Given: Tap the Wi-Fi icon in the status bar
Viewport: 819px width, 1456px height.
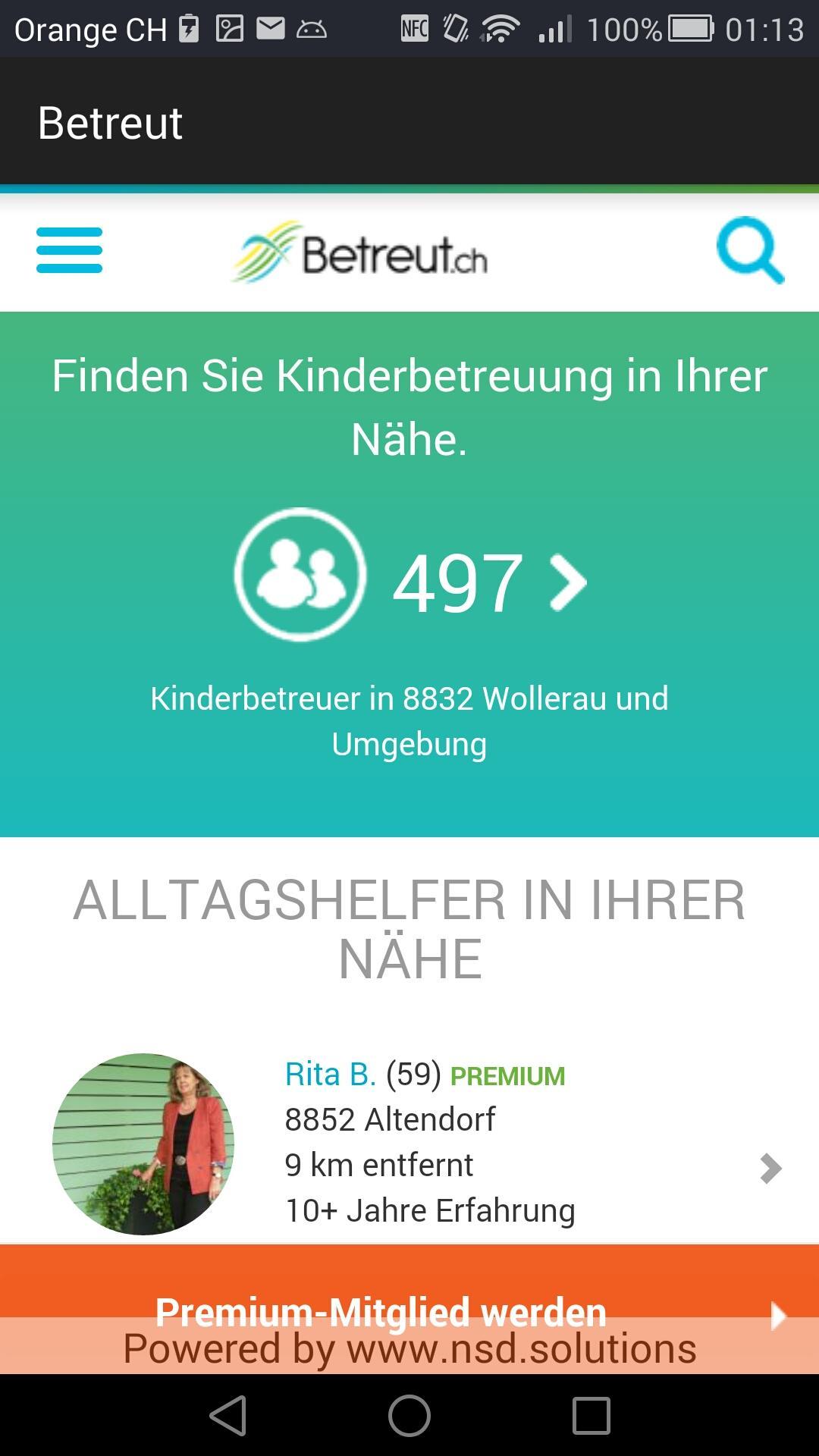Looking at the screenshot, I should (500, 27).
